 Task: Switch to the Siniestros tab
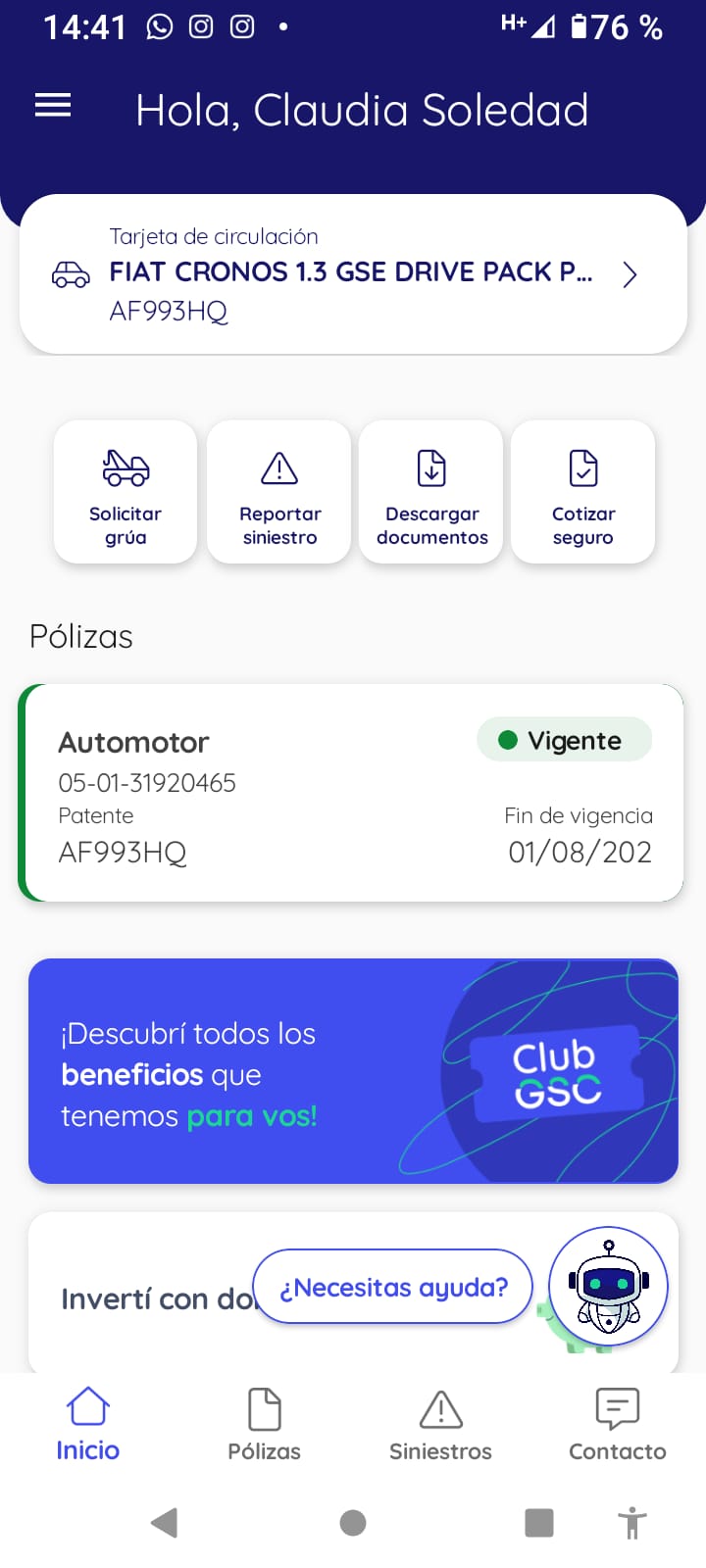click(x=440, y=1425)
